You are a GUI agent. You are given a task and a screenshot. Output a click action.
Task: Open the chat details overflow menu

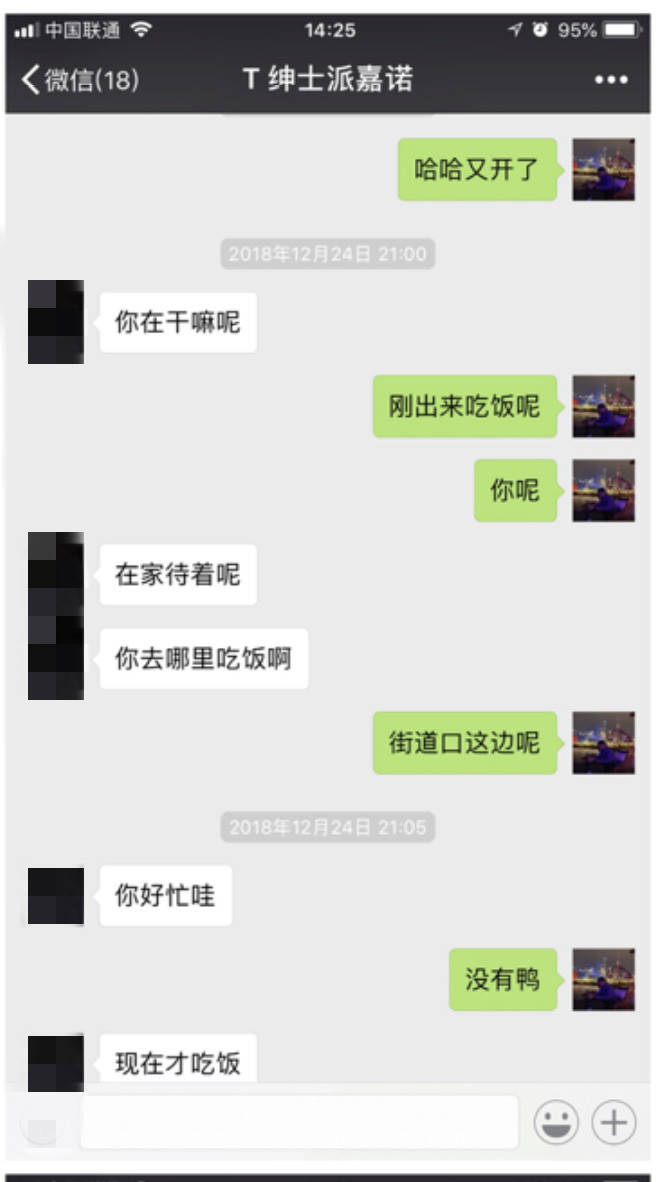[x=611, y=80]
